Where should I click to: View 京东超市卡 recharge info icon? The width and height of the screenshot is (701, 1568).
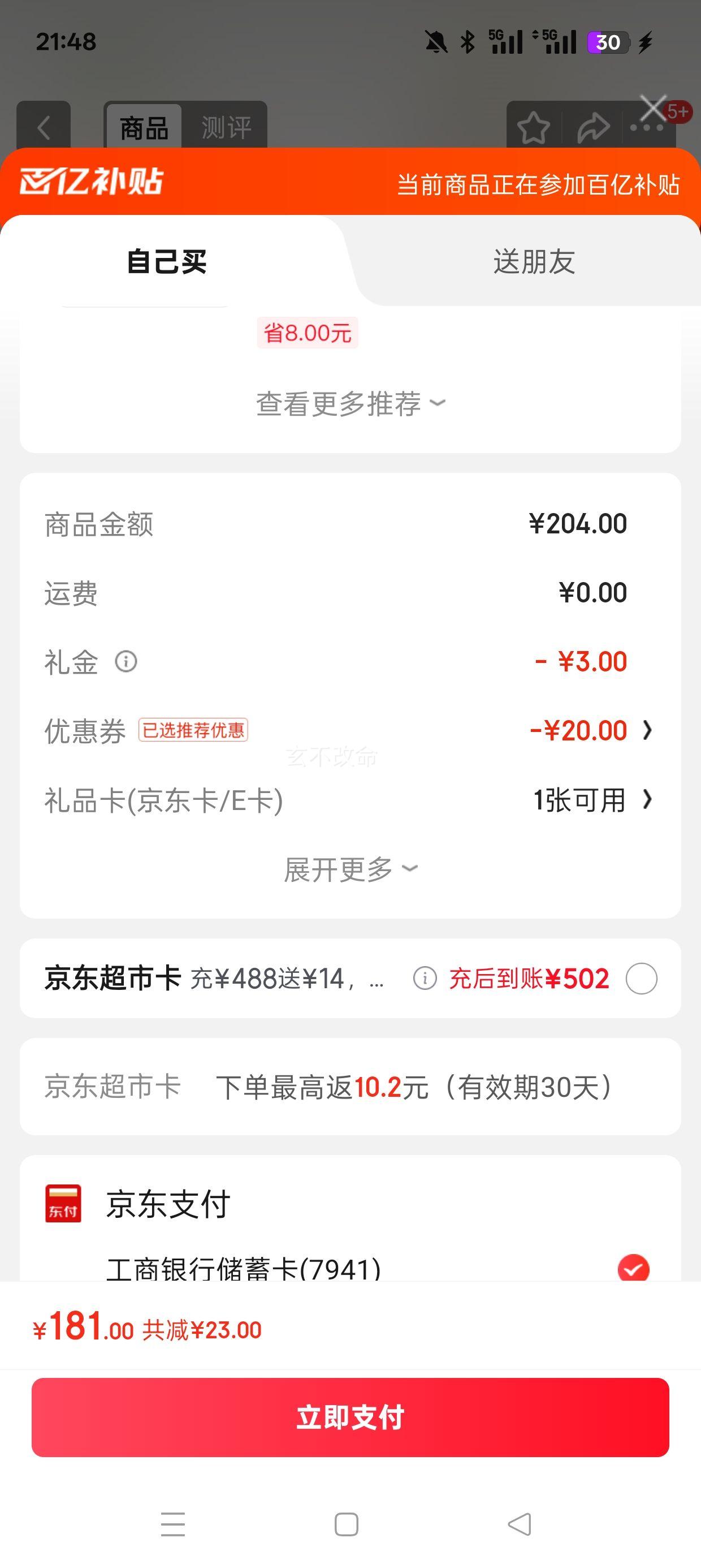425,979
